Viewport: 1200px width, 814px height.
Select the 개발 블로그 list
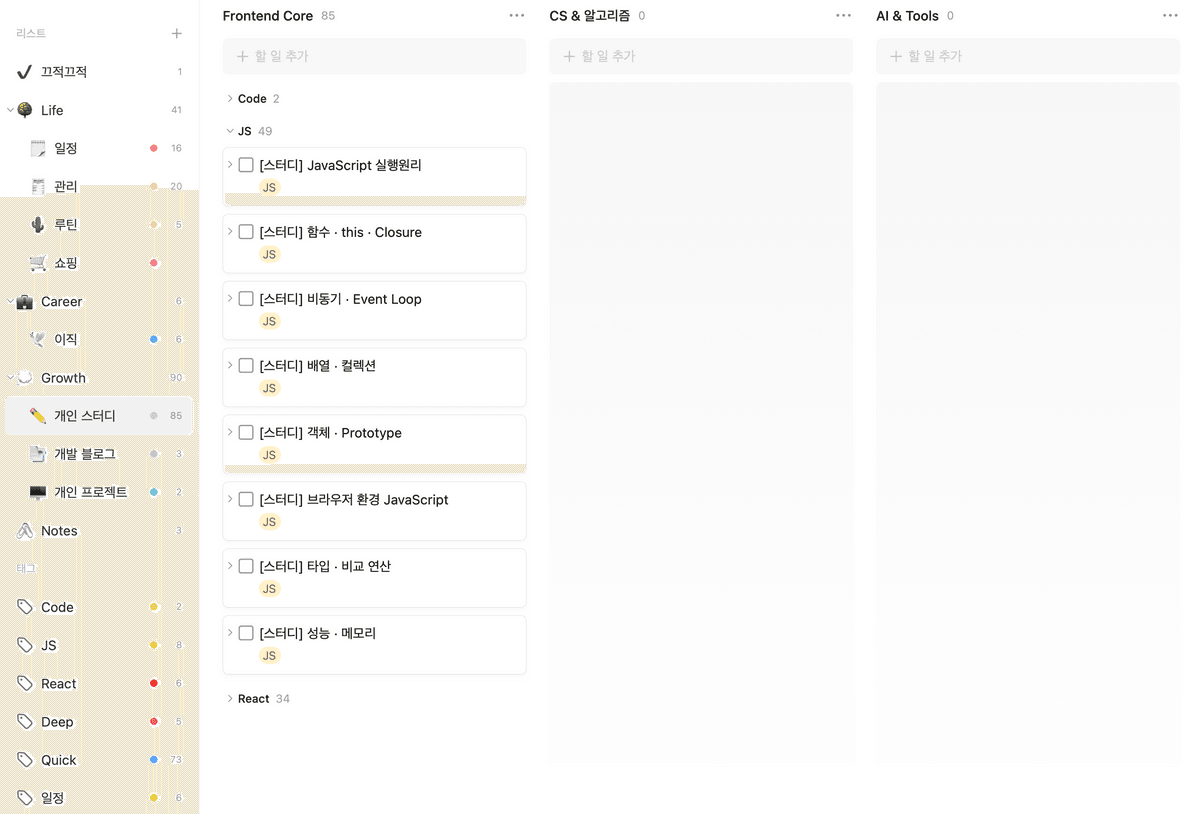click(x=84, y=454)
